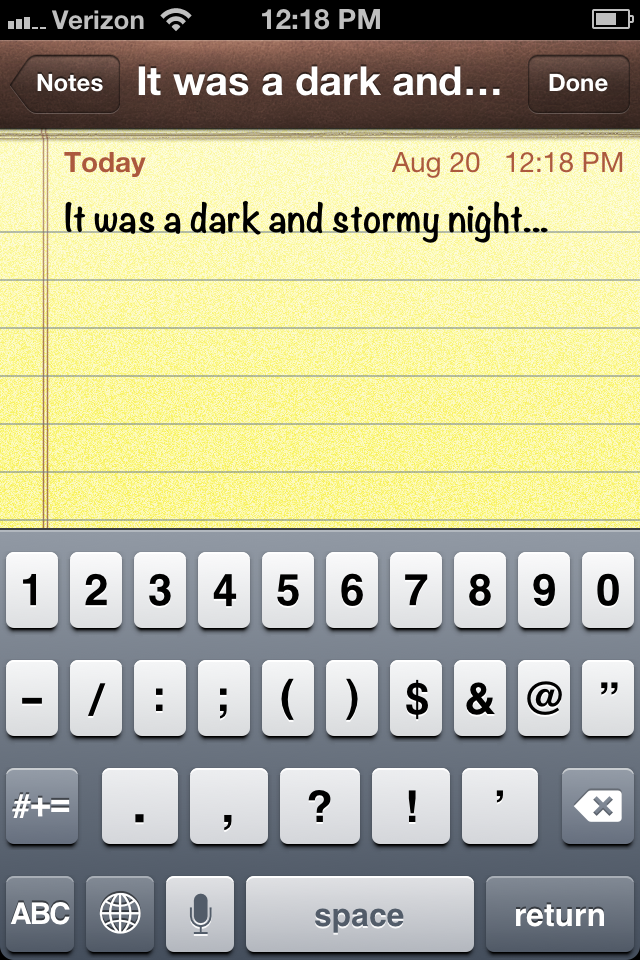Viewport: 640px width, 960px height.
Task: Type an exclamation mark
Action: 413,806
